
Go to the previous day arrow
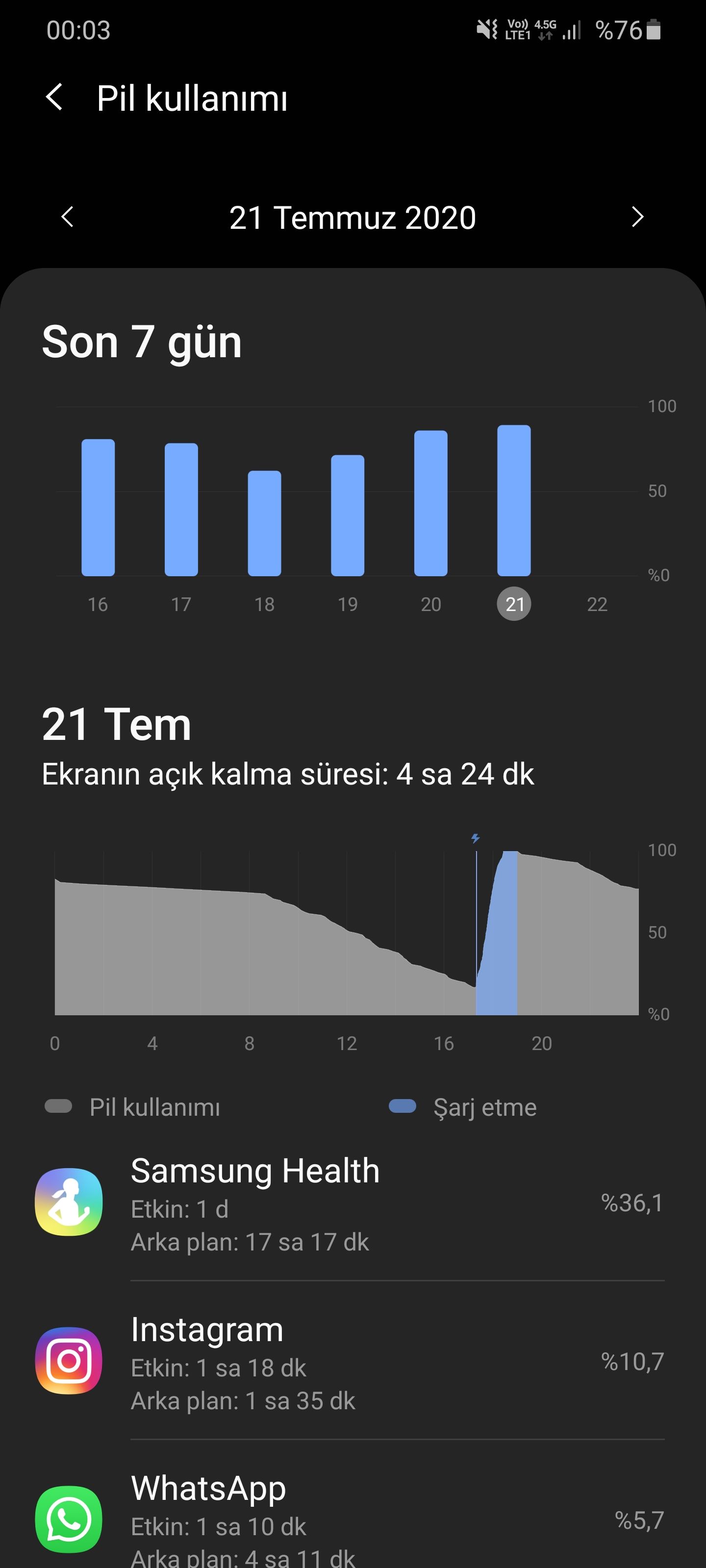click(68, 217)
